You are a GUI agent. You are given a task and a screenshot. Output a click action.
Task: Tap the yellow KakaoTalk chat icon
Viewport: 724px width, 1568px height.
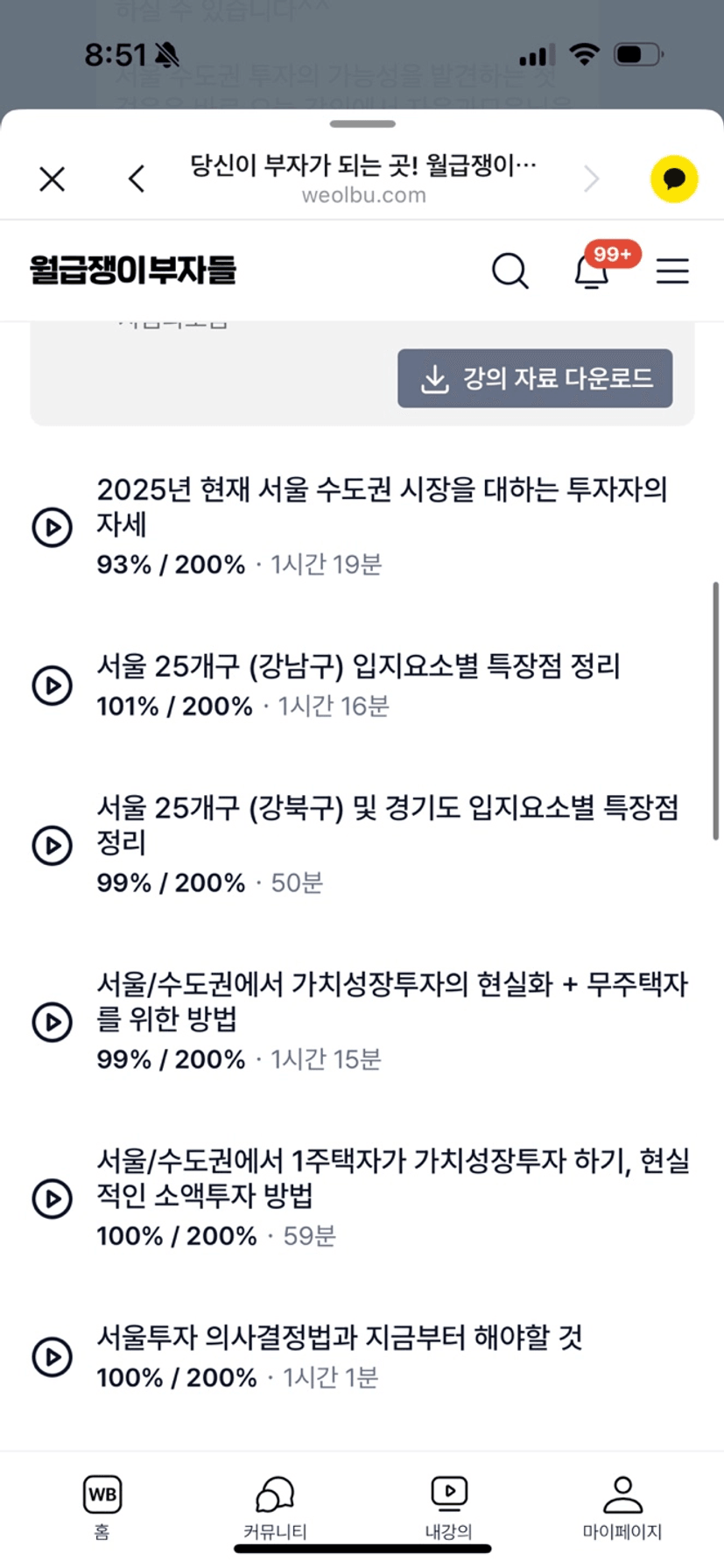674,179
